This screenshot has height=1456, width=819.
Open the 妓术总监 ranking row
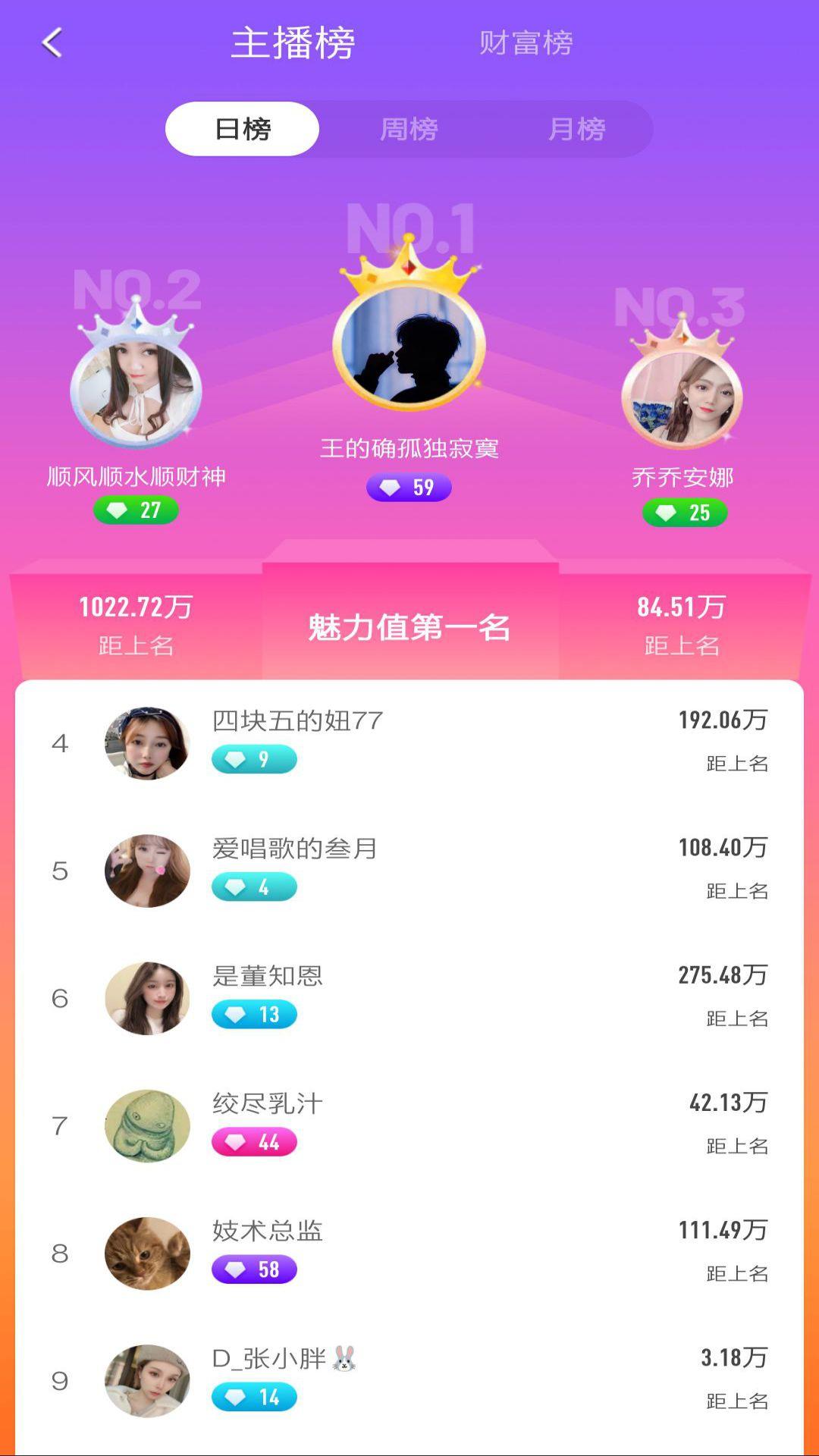409,1253
